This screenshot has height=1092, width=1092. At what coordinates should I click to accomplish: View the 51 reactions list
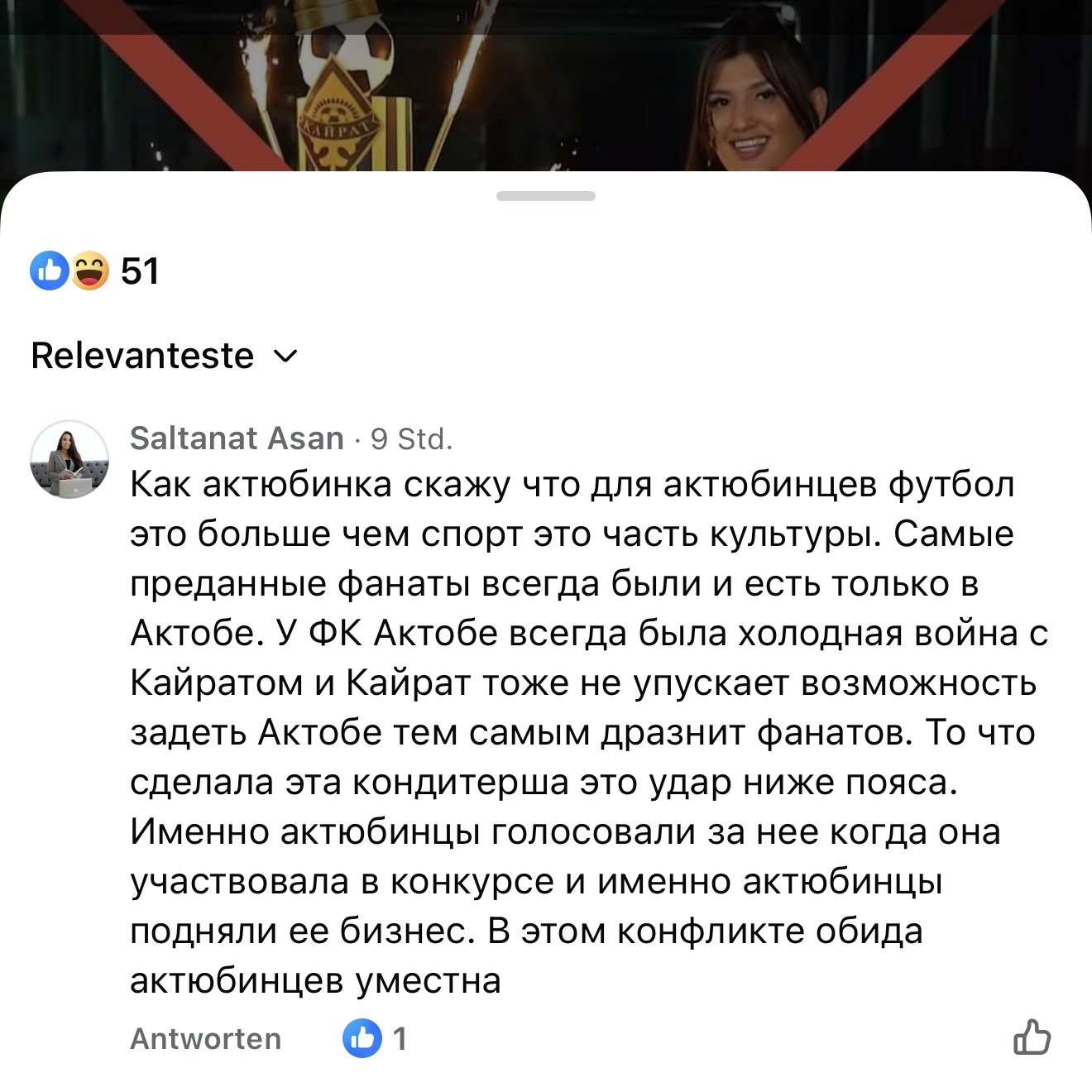coord(94,271)
